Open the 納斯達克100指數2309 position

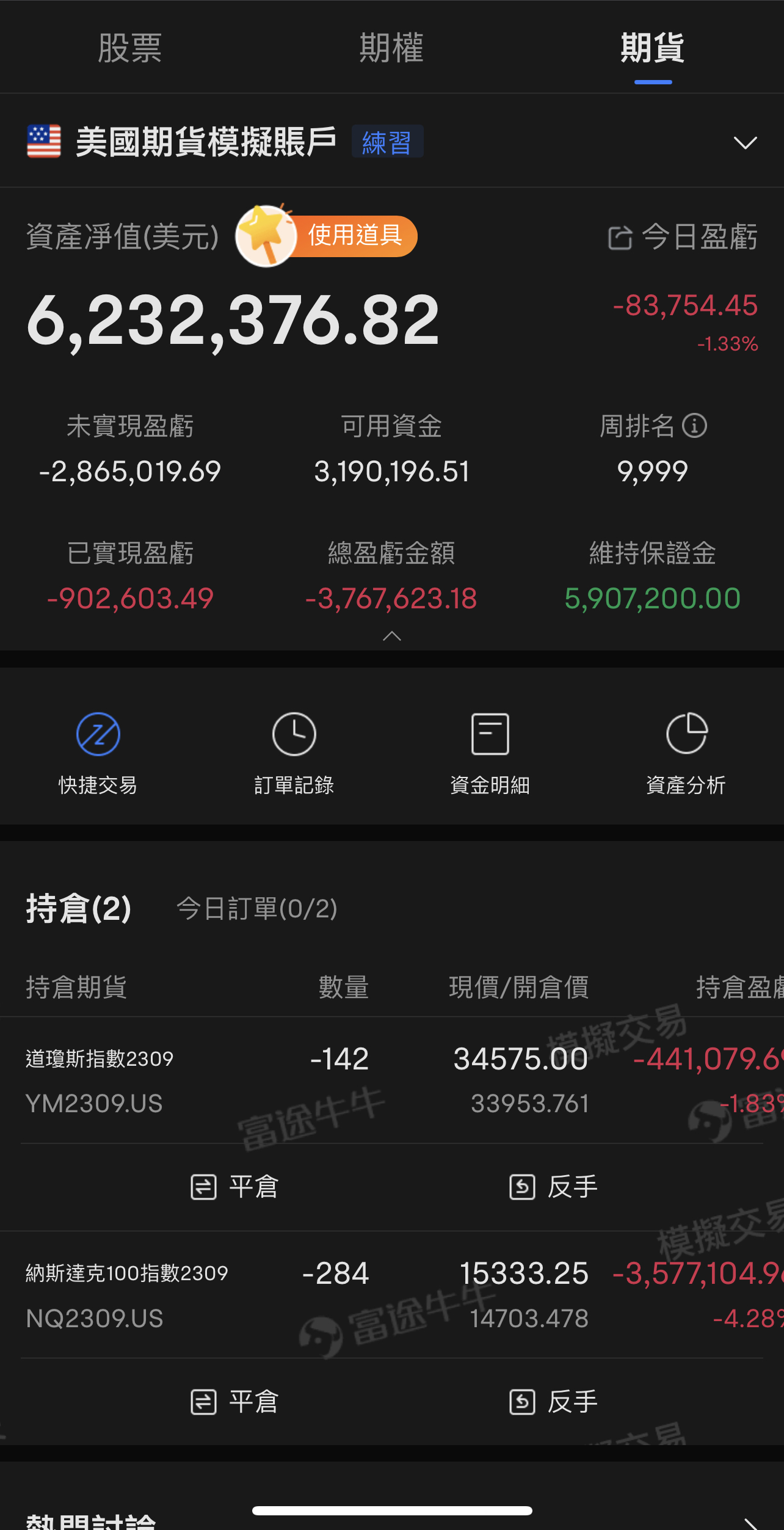pos(392,1295)
